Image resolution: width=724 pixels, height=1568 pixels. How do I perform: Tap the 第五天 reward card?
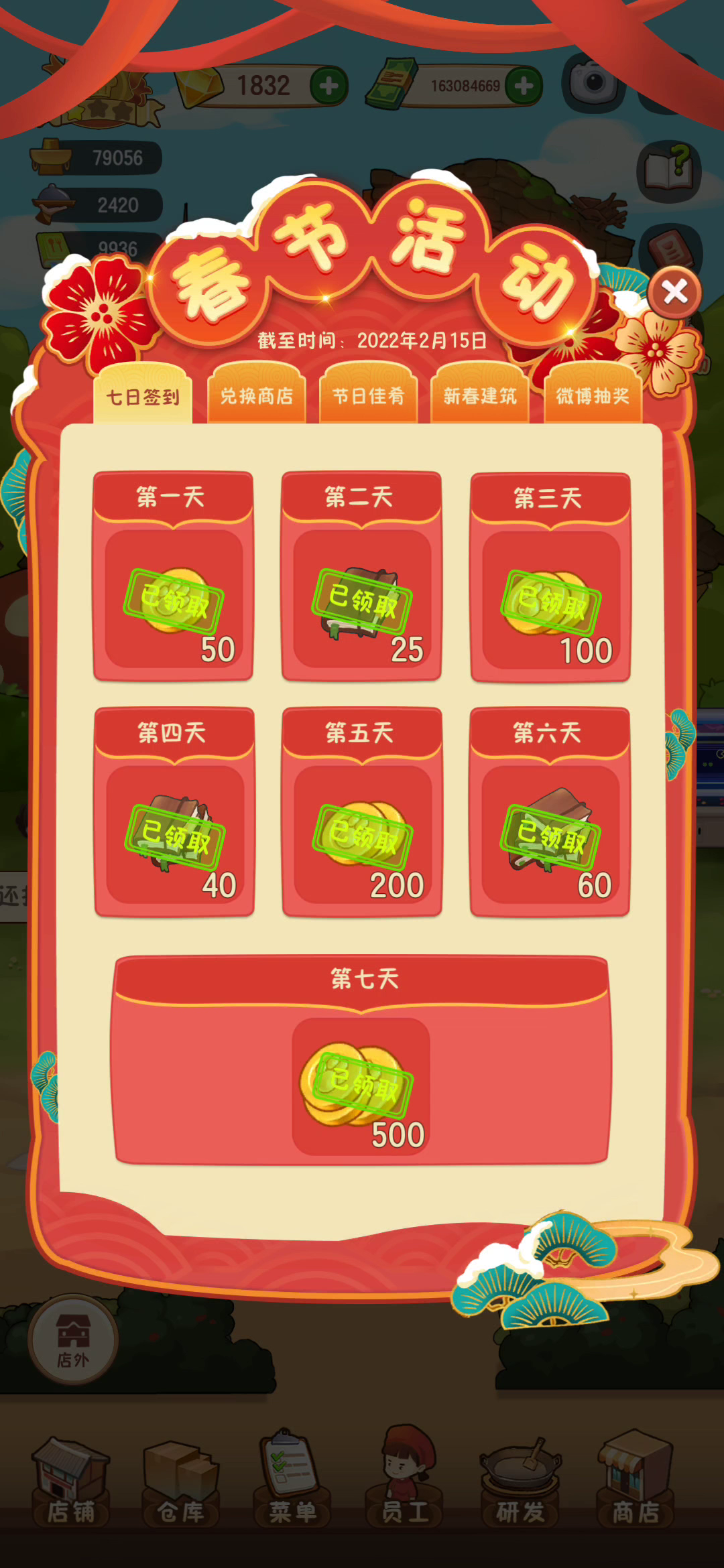(x=362, y=811)
